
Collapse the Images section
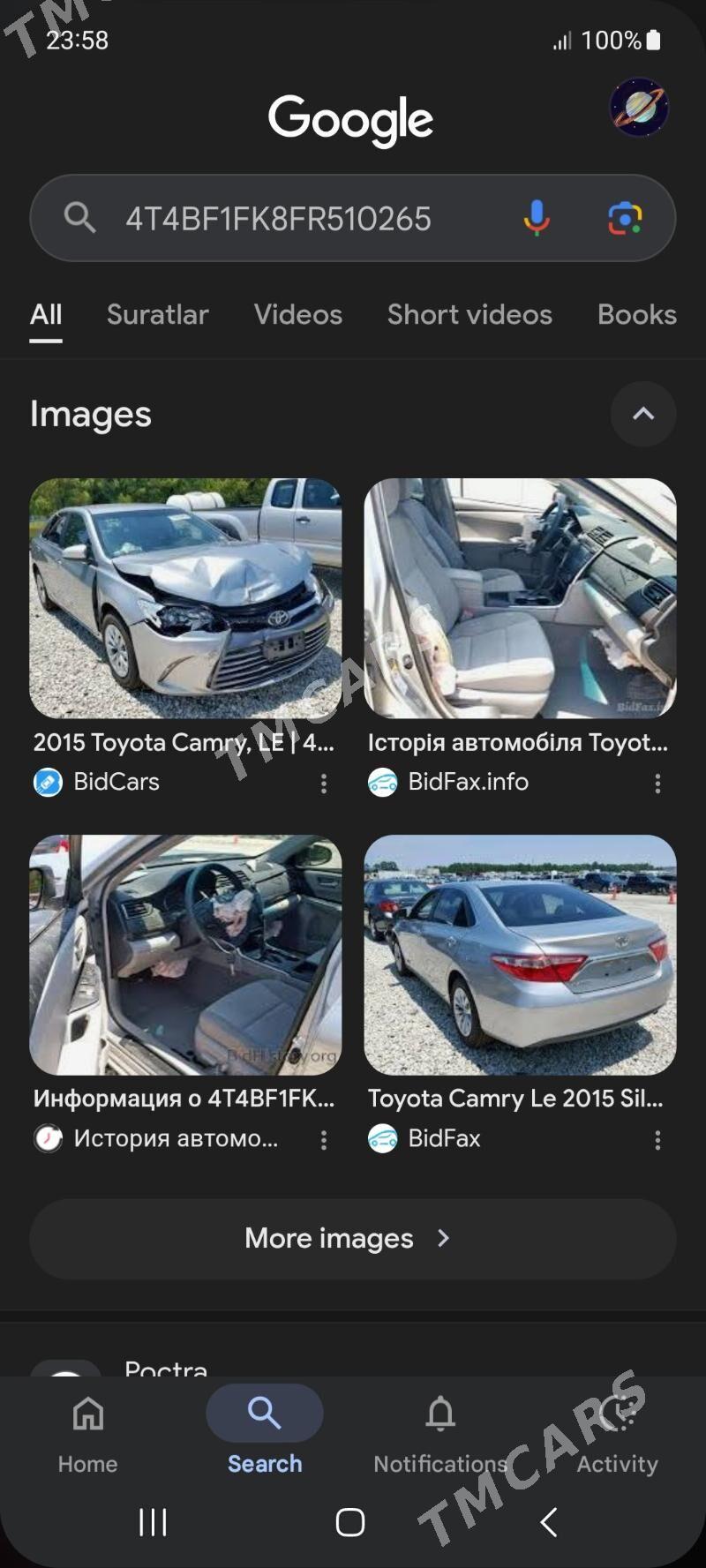point(643,414)
